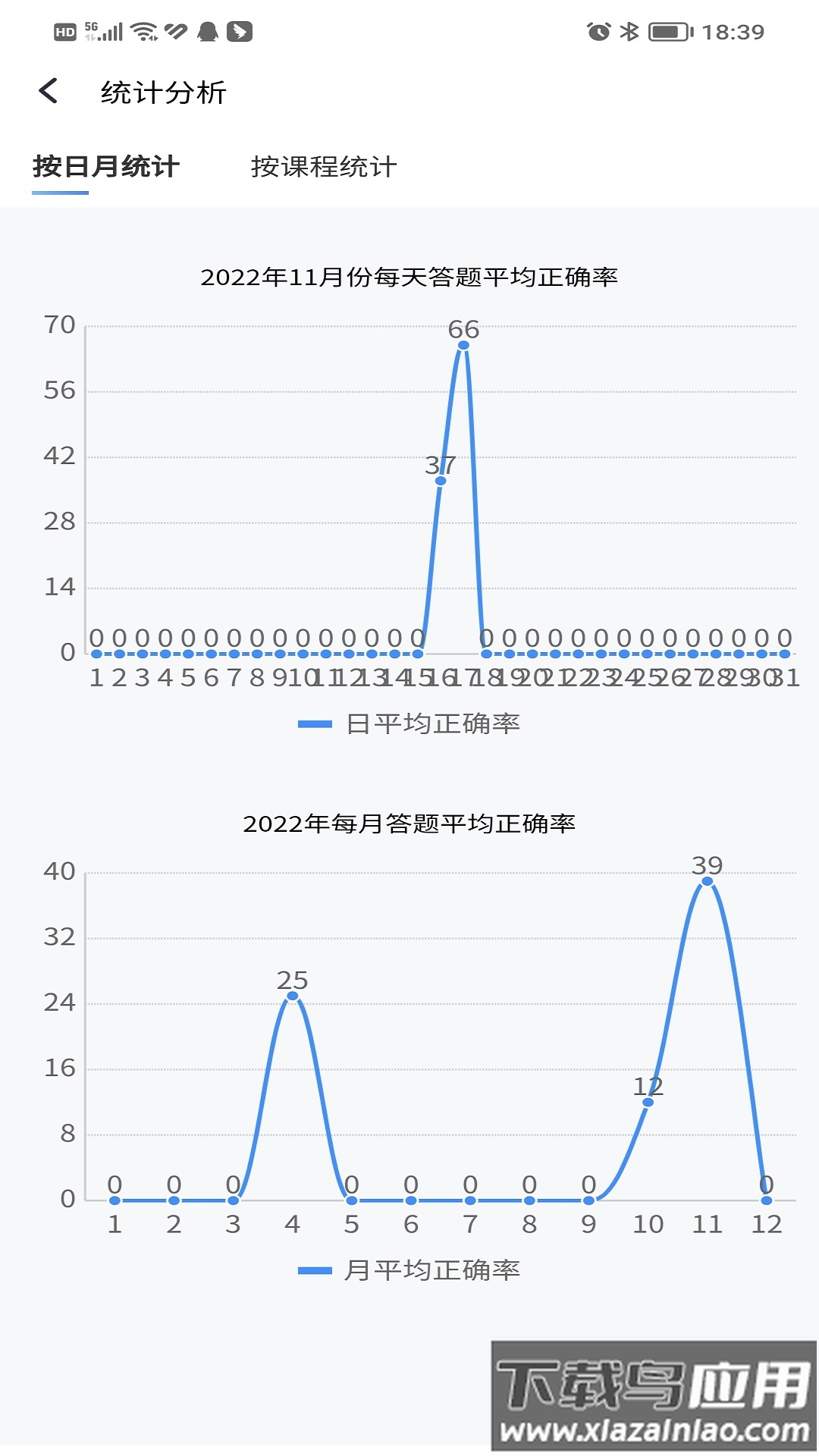The height and width of the screenshot is (1456, 819).
Task: Tap the data point labeled 12 for month 10
Action: [x=647, y=1101]
